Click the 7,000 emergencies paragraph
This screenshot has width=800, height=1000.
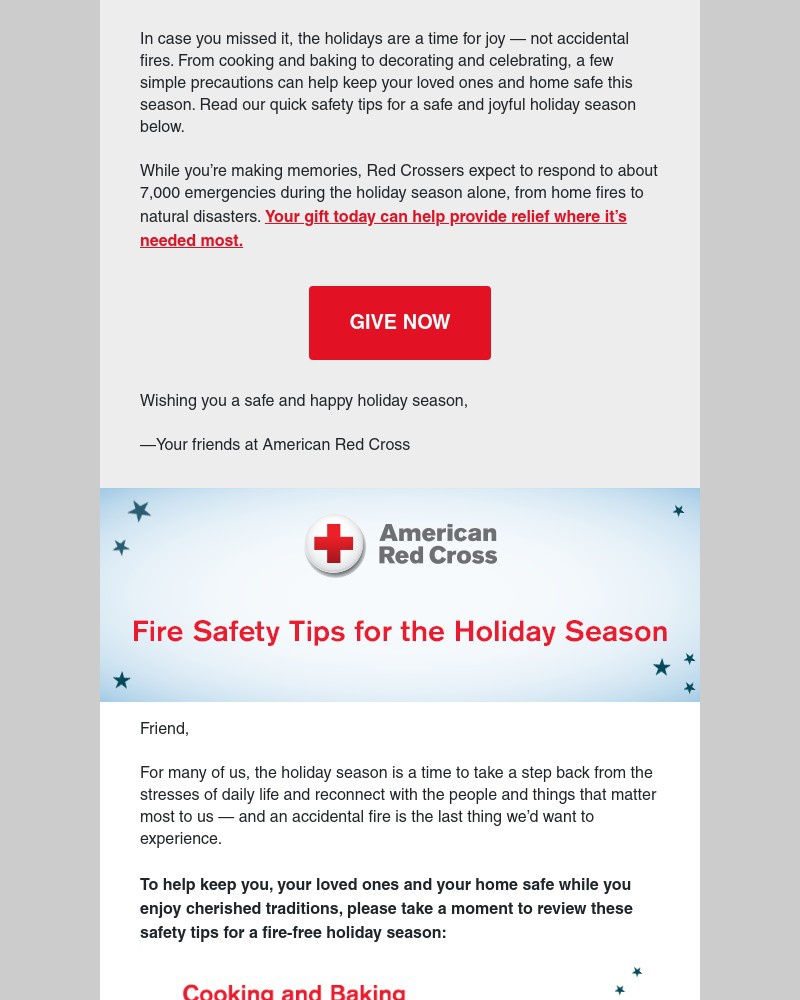[x=399, y=193]
